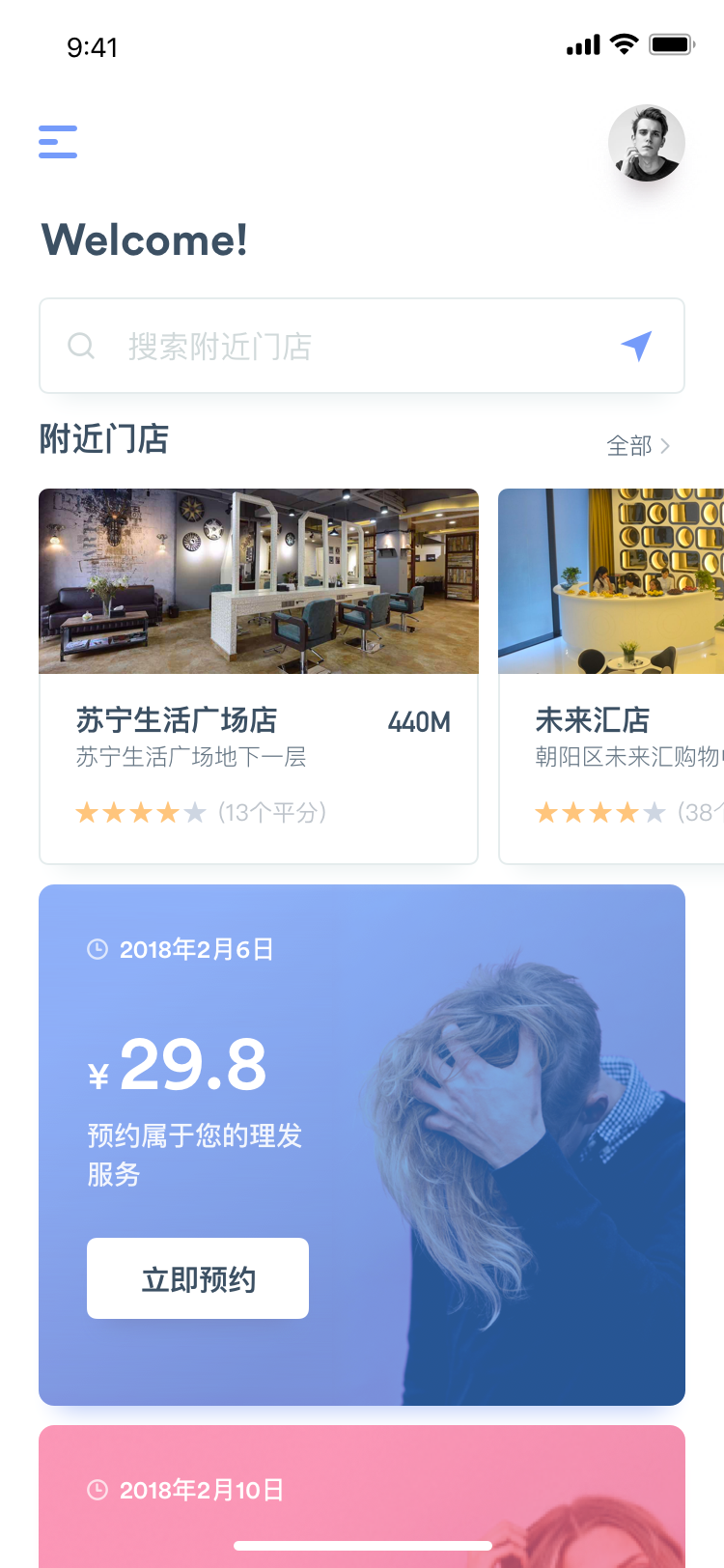Image resolution: width=724 pixels, height=1568 pixels.
Task: Open the profile avatar
Action: [x=647, y=143]
